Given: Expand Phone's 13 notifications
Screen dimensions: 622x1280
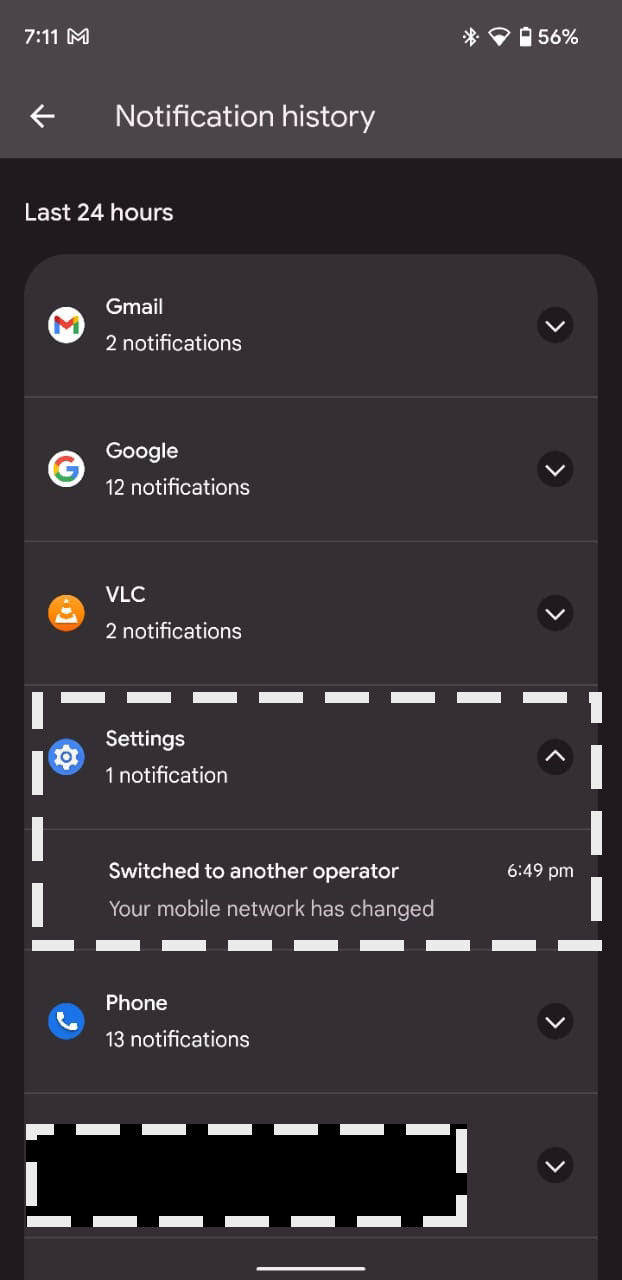Looking at the screenshot, I should pyautogui.click(x=555, y=1021).
